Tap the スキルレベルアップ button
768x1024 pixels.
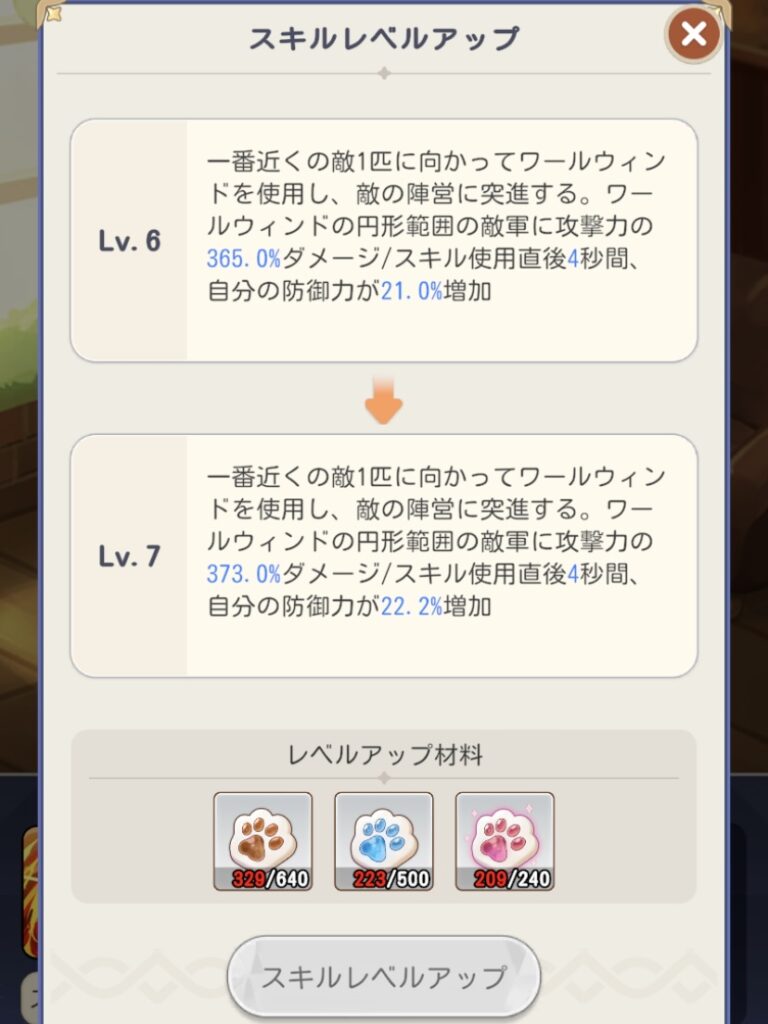tap(384, 977)
